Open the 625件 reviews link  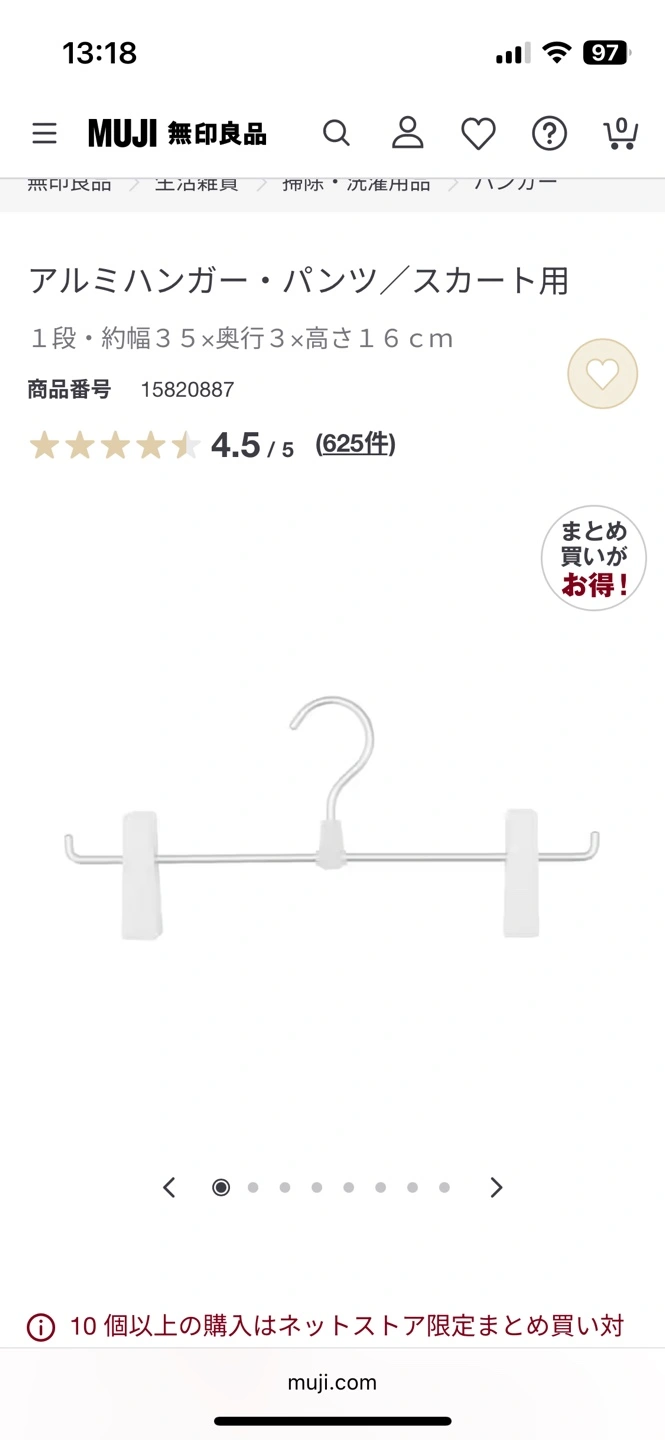coord(355,444)
